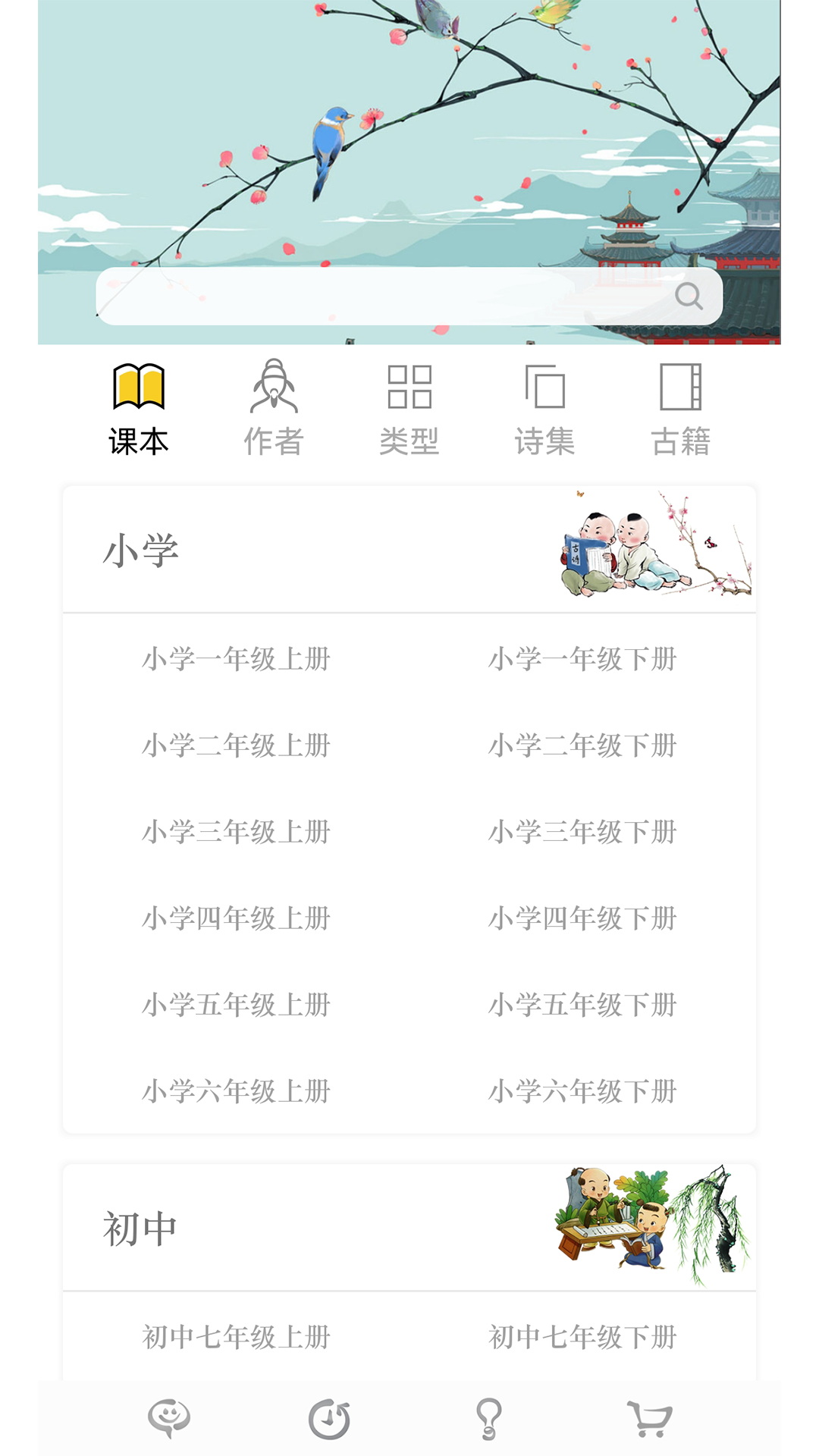Select 小学二年级下册
819x1456 pixels.
coord(585,745)
